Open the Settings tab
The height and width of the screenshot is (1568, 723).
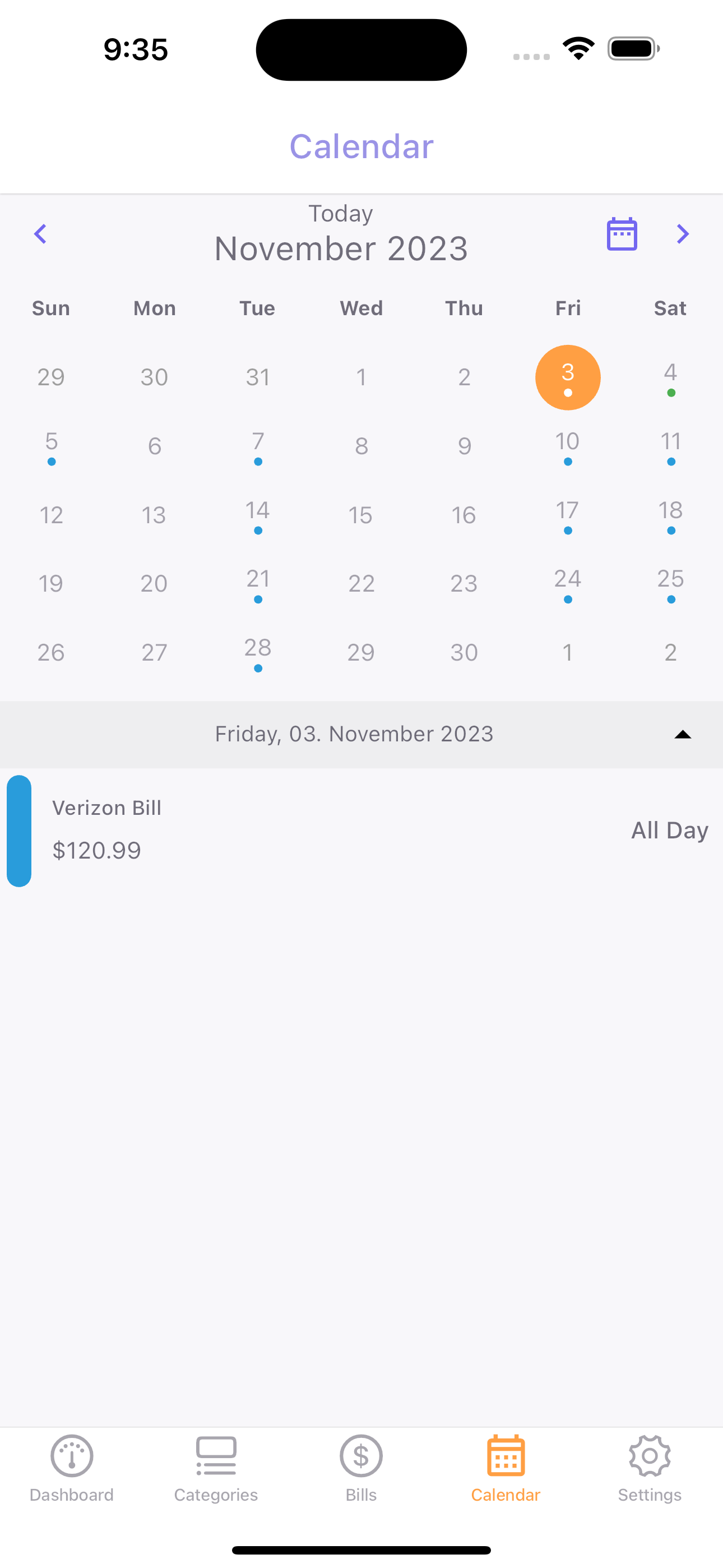650,1468
